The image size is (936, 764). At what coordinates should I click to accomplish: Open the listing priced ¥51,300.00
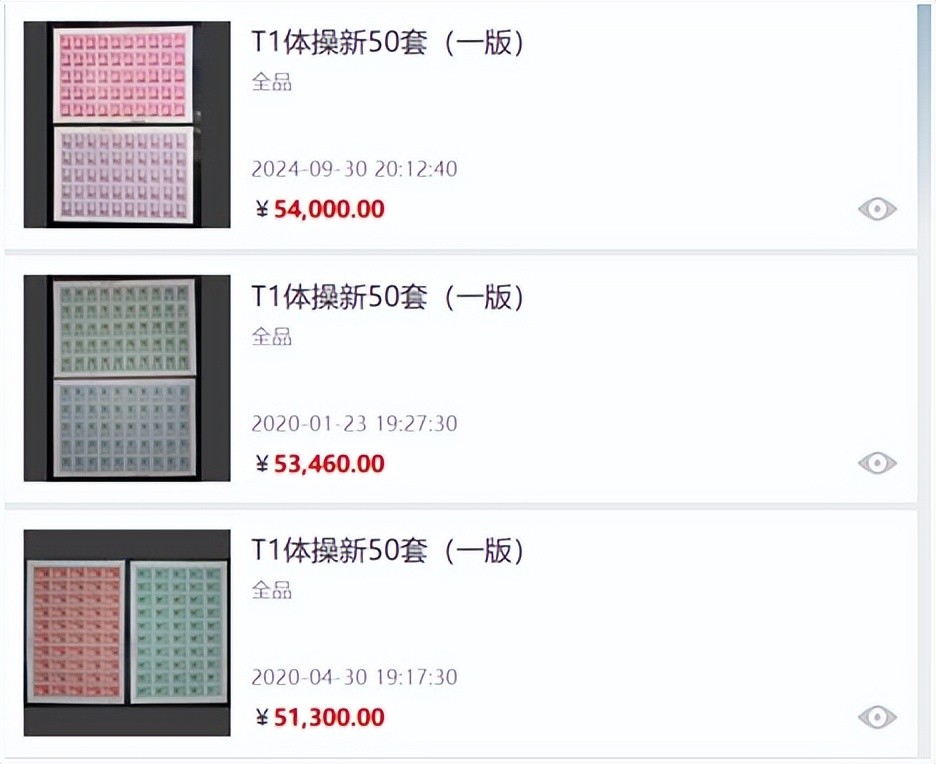(388, 551)
